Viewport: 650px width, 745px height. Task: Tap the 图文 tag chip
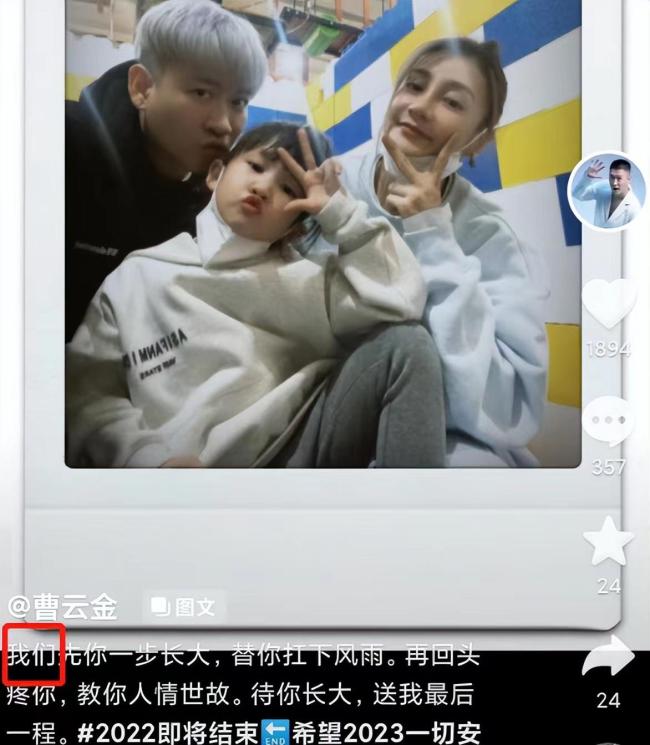184,606
